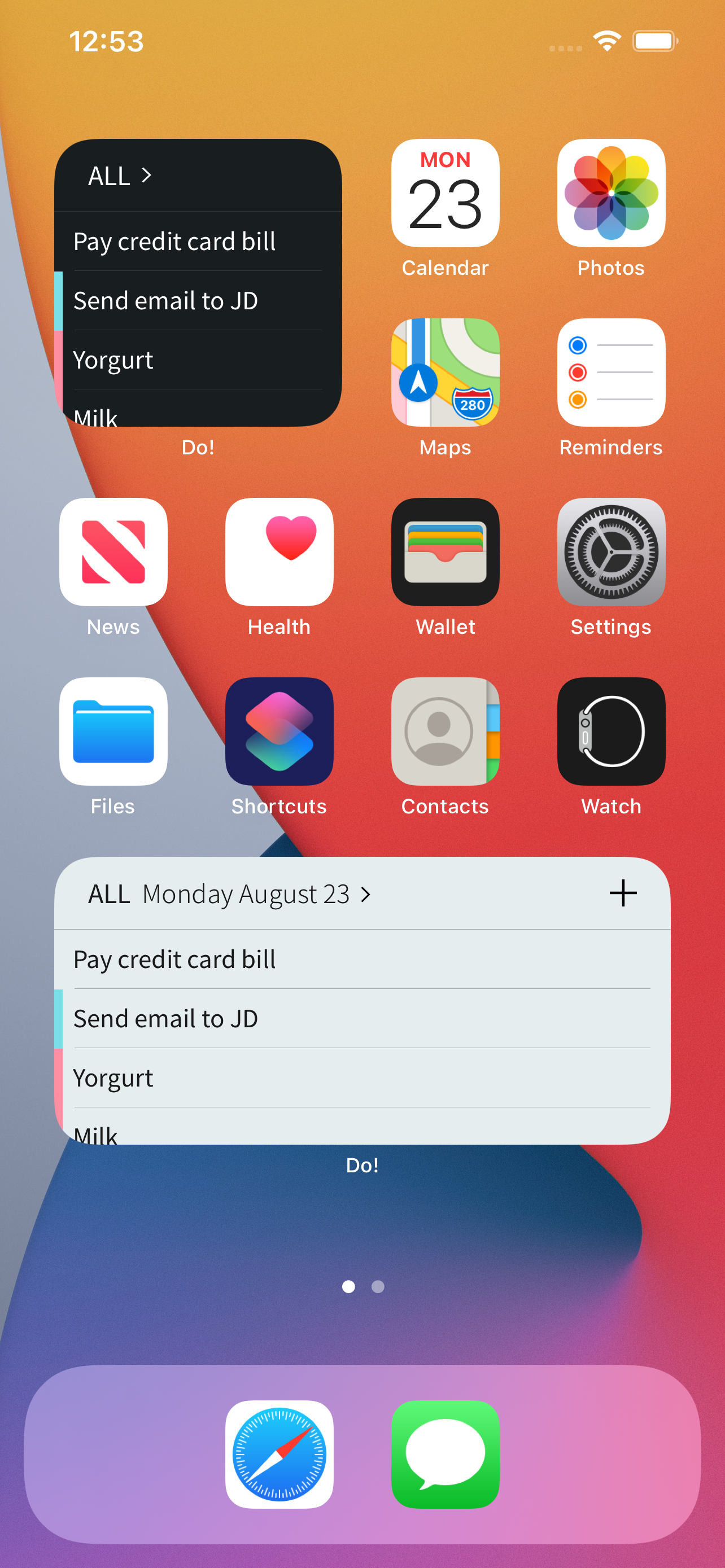Open the Calendar app
The height and width of the screenshot is (1568, 725).
pyautogui.click(x=445, y=193)
